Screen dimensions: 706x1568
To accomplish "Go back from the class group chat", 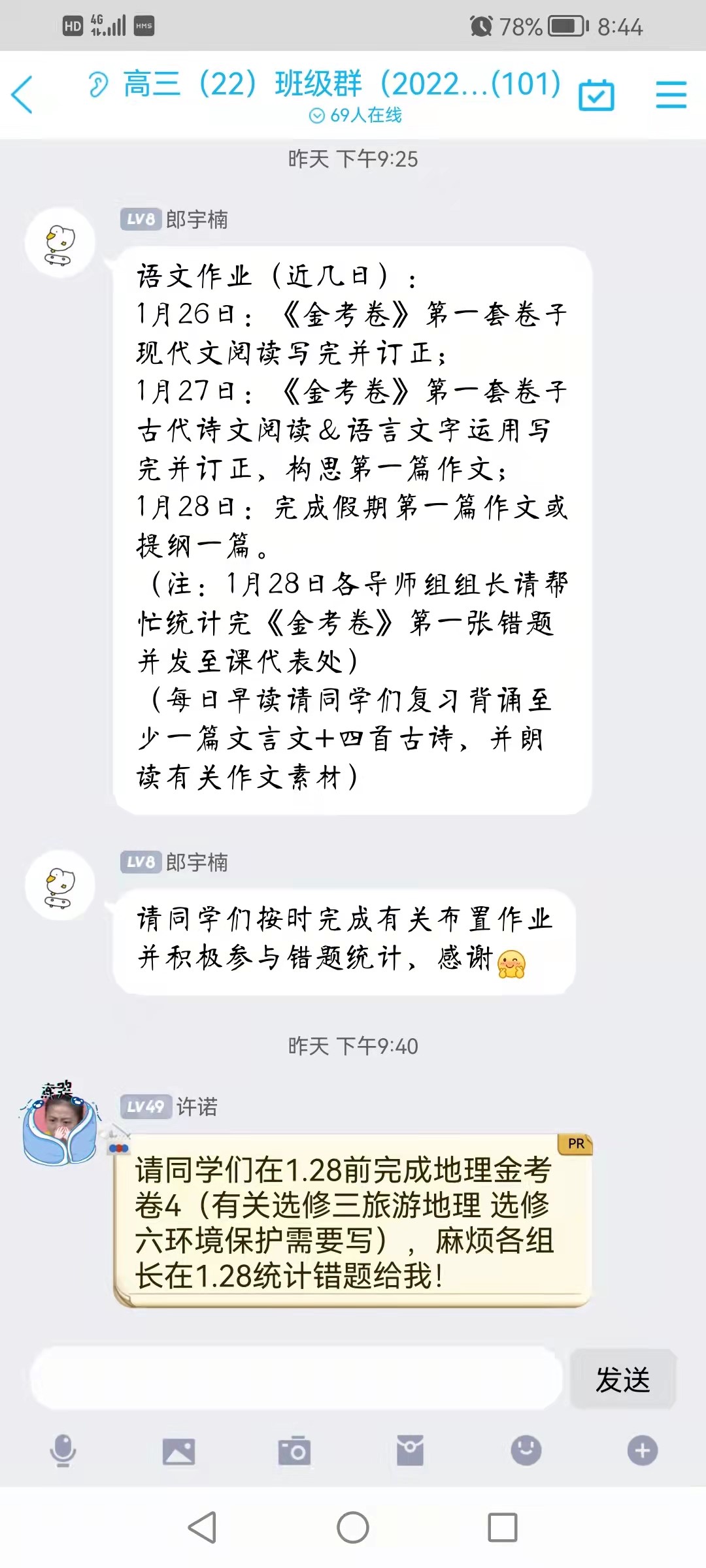I will coord(23,95).
